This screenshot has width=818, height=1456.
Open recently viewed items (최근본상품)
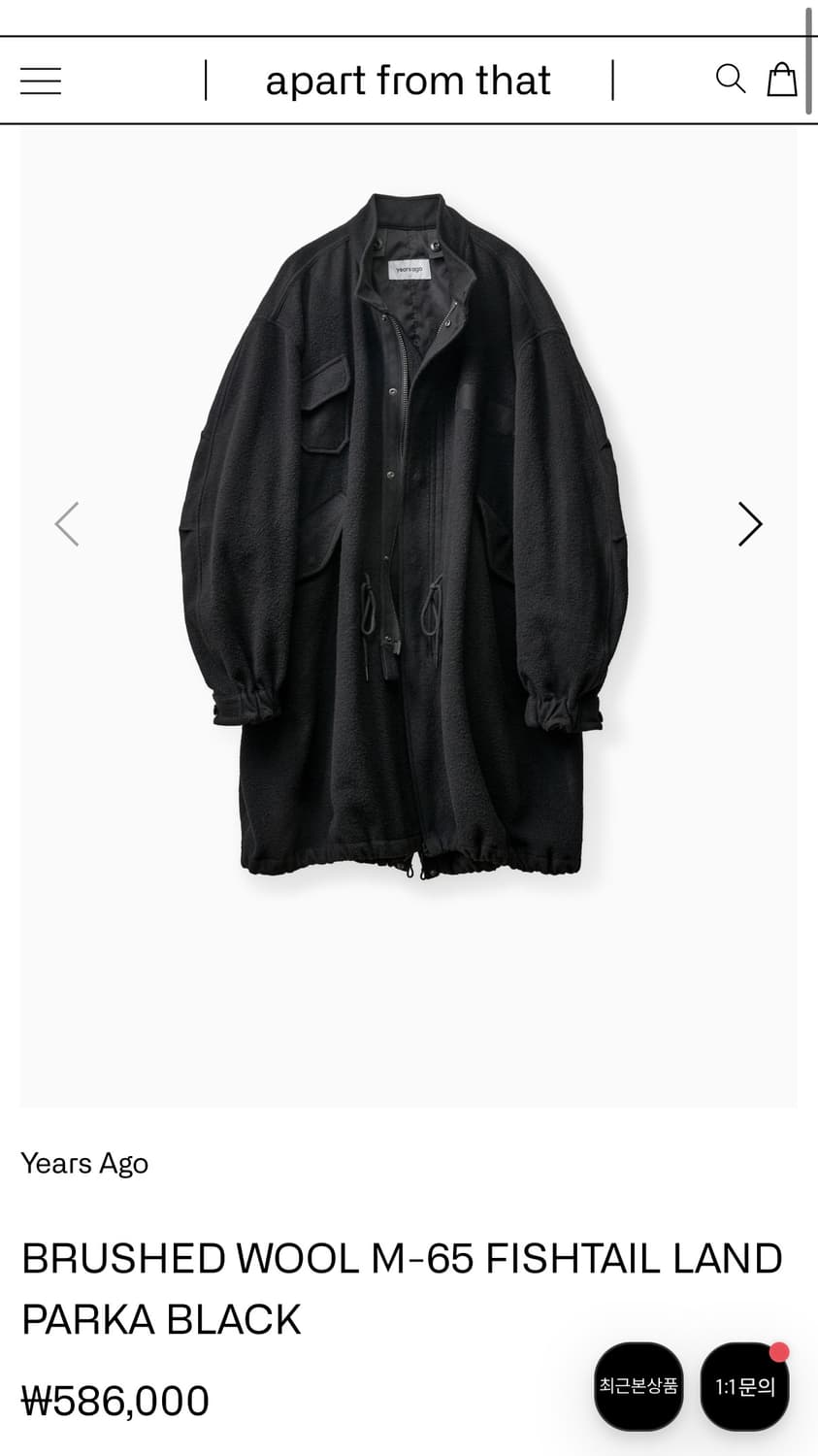pyautogui.click(x=638, y=1386)
